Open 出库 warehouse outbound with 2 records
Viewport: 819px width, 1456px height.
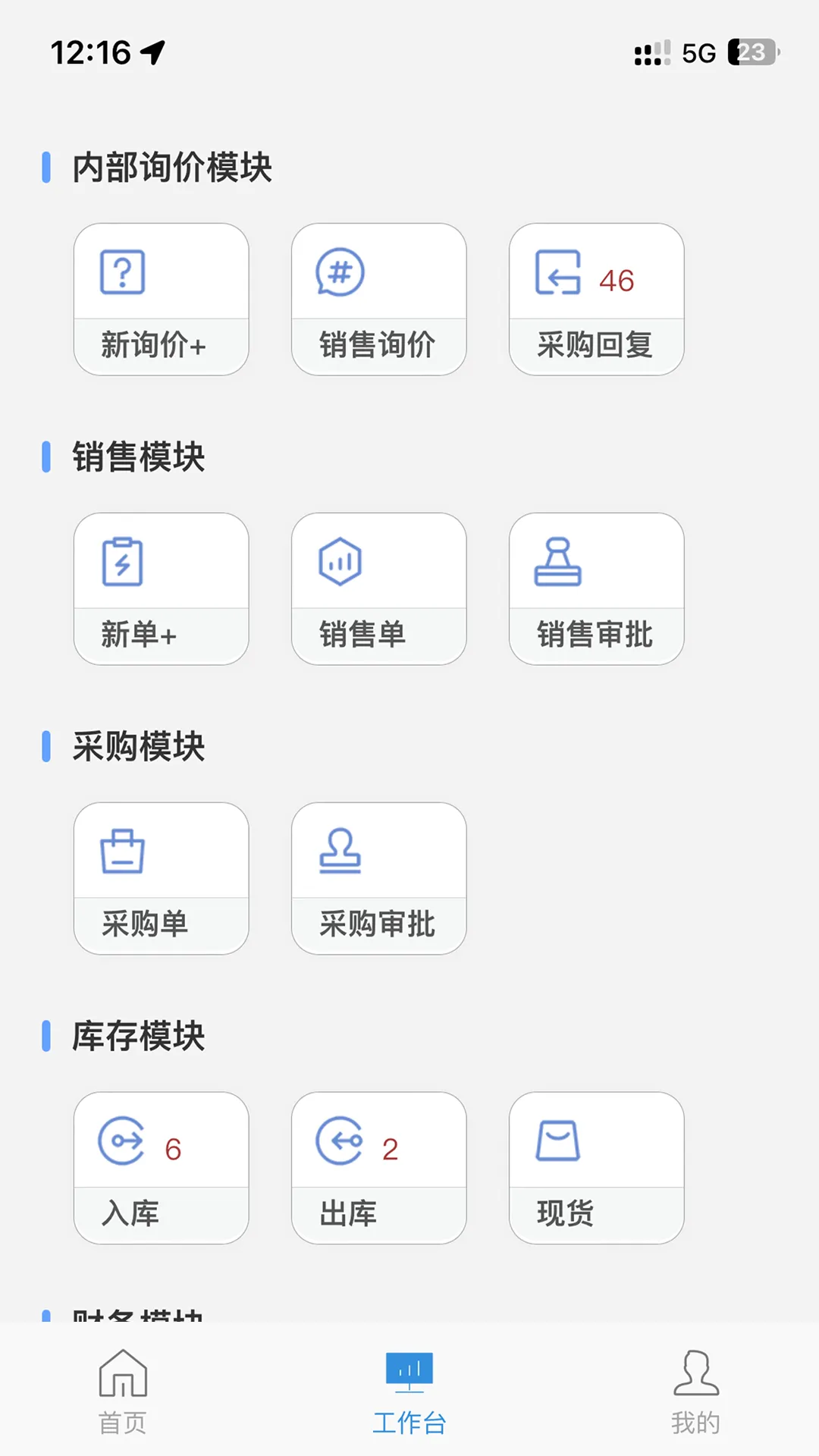point(378,1168)
